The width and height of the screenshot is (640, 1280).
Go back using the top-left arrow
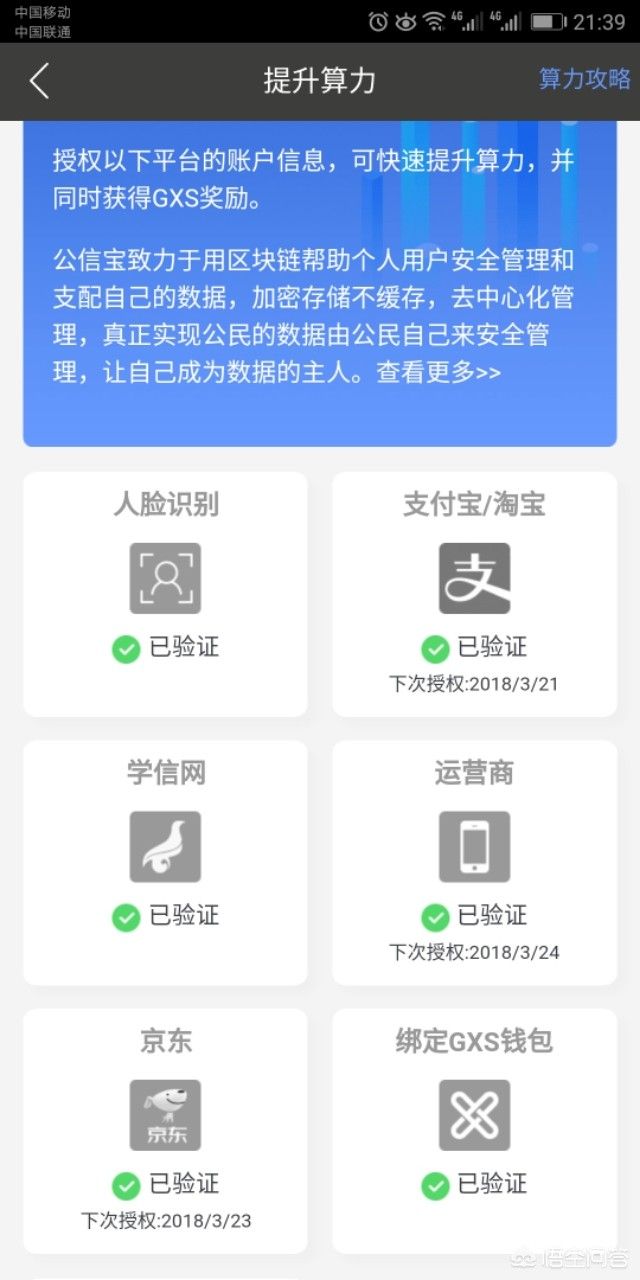click(38, 81)
